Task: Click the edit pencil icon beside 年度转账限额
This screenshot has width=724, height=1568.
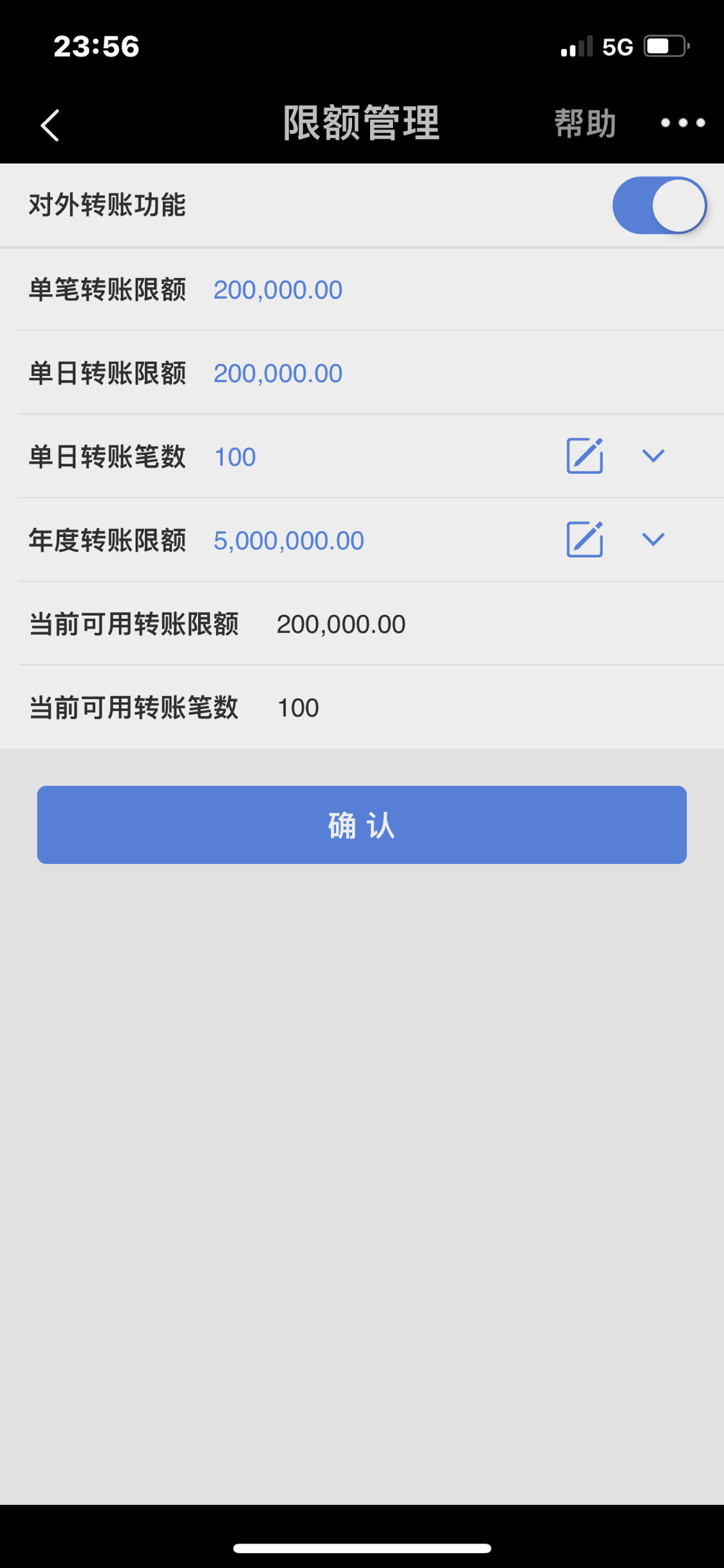Action: click(584, 540)
